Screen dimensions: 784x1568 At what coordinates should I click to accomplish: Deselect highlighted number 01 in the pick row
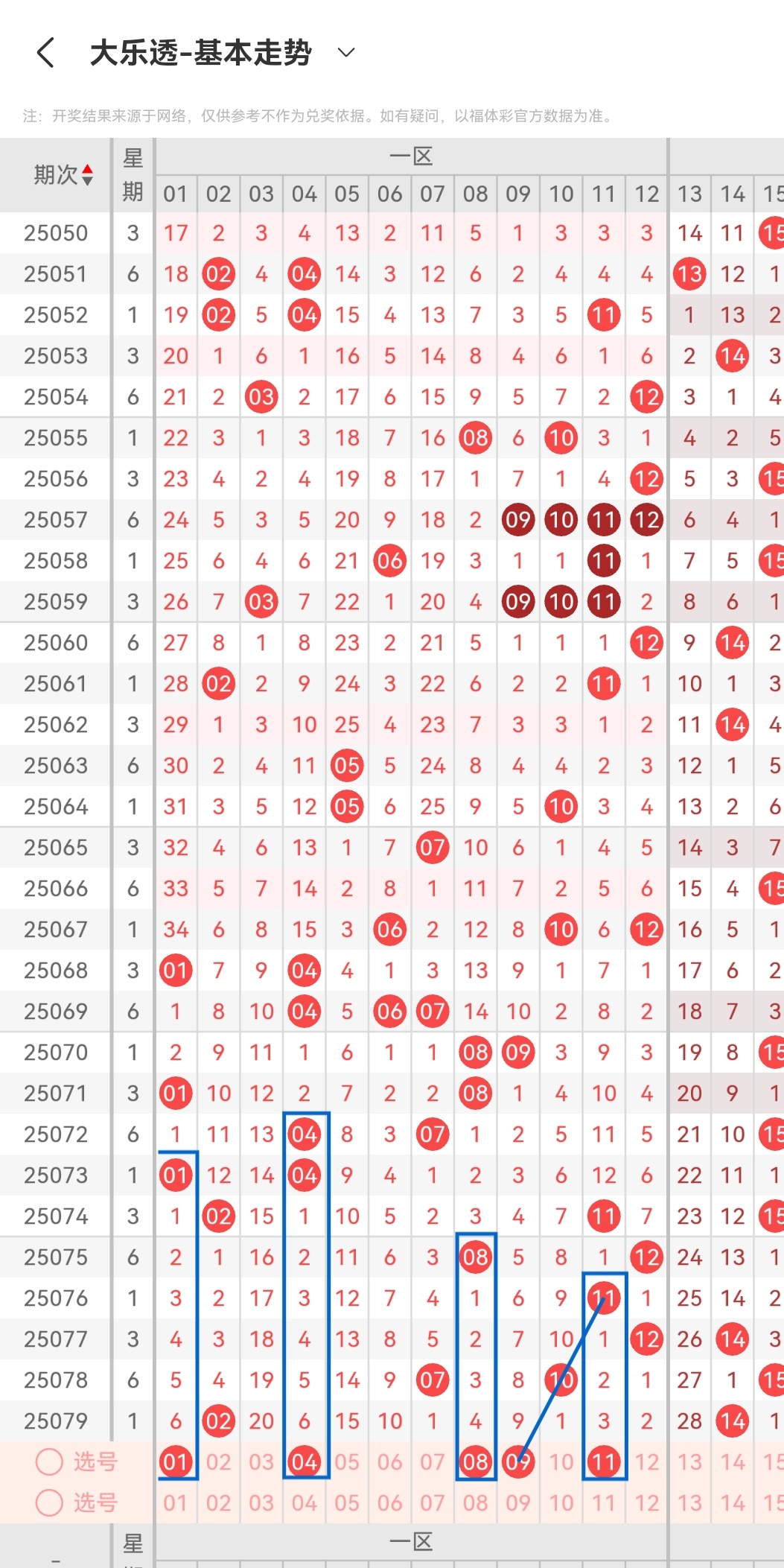176,1461
